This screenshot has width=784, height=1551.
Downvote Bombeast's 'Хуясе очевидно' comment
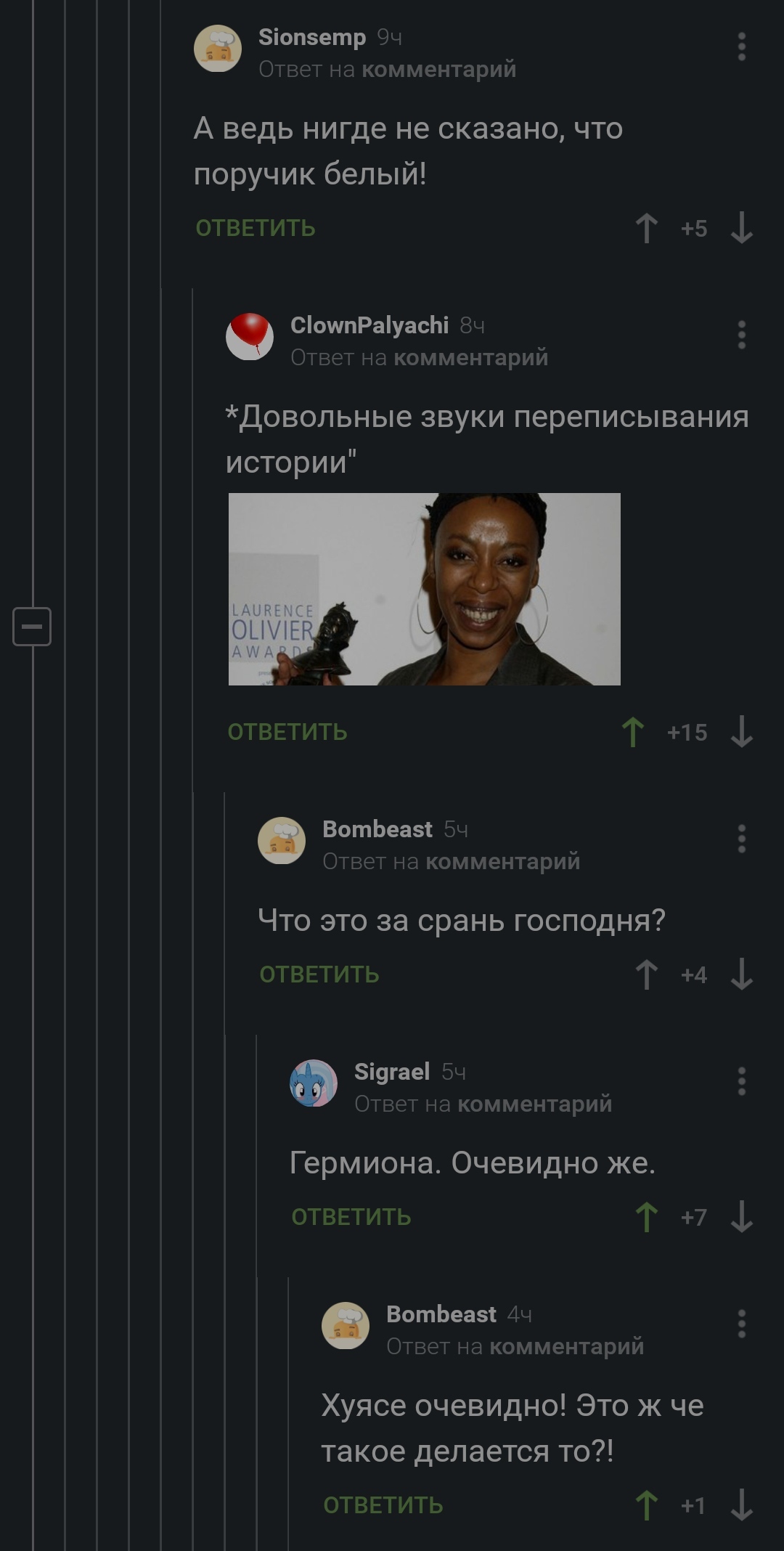click(741, 1505)
